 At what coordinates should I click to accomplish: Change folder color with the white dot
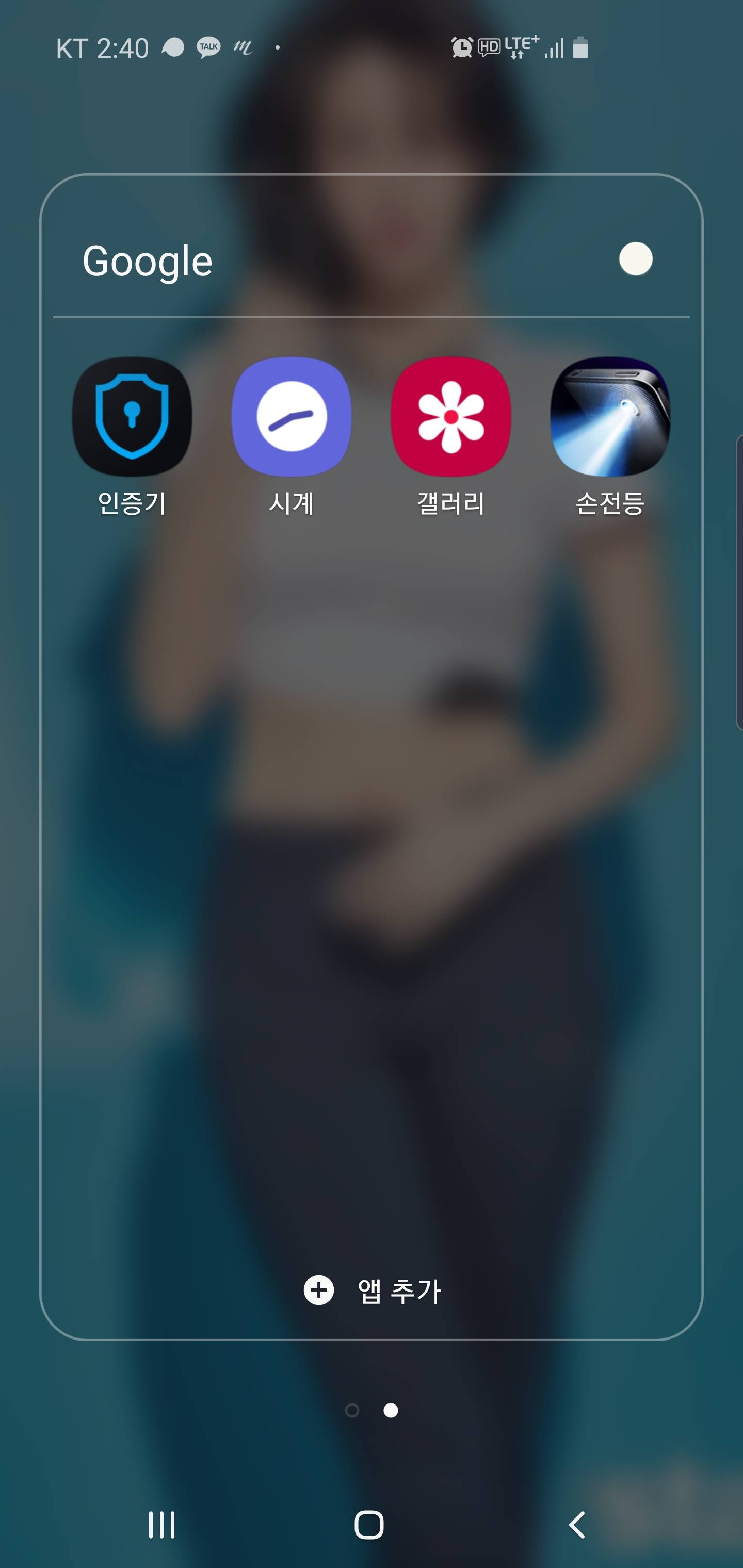coord(635,259)
